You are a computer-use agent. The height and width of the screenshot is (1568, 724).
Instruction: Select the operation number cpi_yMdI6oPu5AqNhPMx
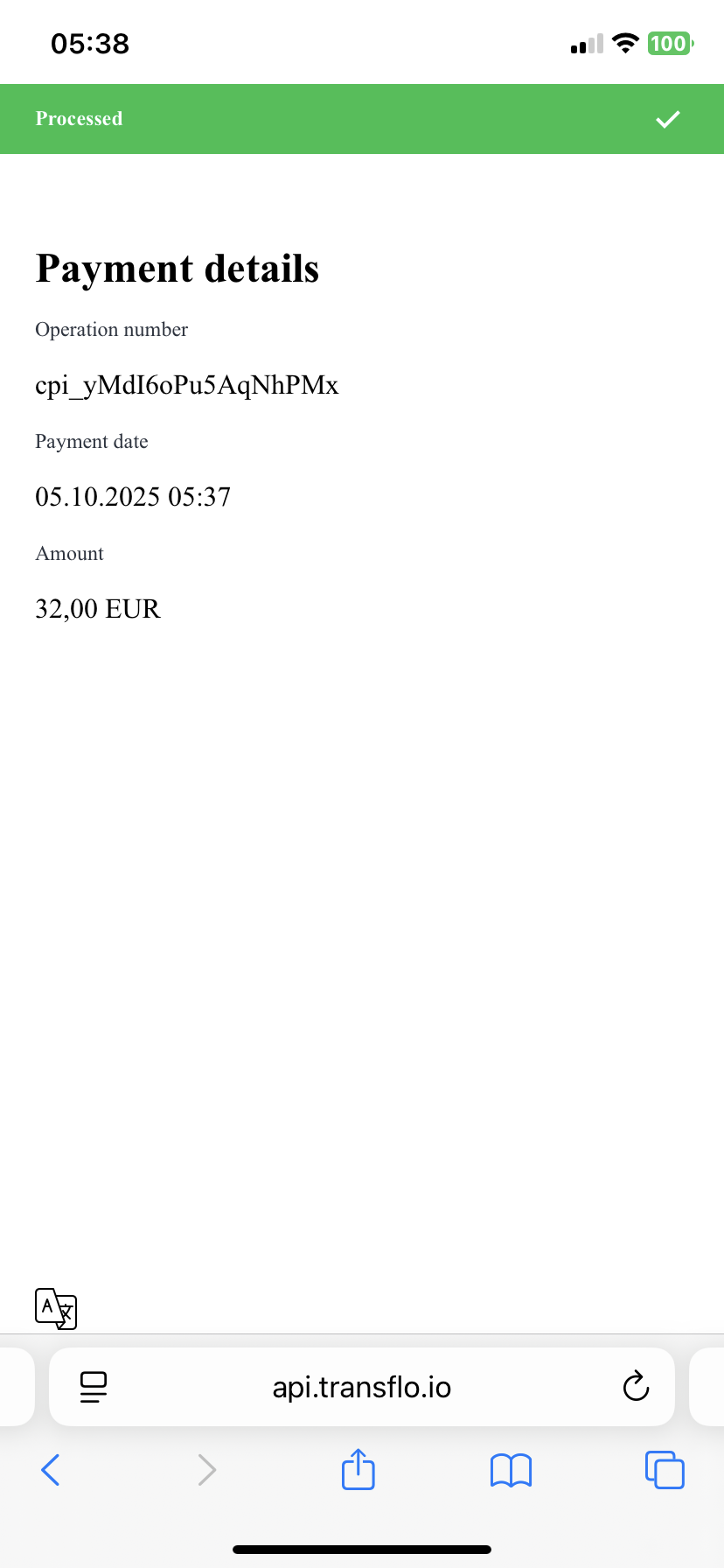[187, 385]
